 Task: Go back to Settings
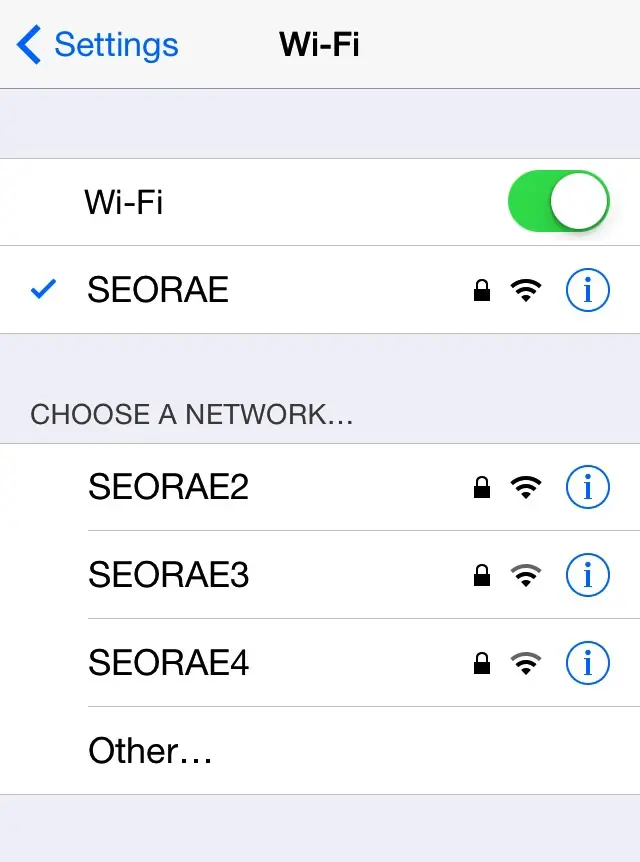[98, 44]
